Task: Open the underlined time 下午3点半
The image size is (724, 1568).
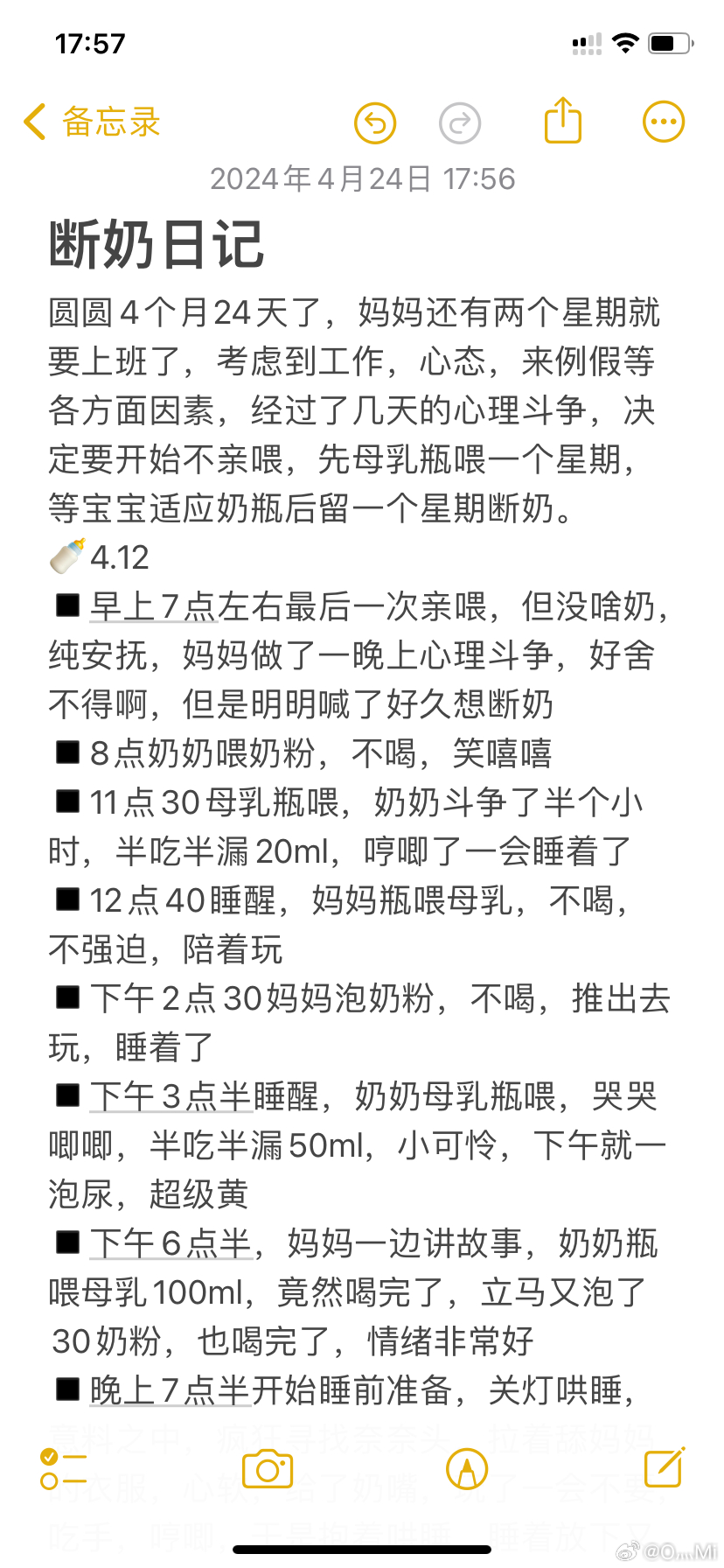Action: 171,1095
